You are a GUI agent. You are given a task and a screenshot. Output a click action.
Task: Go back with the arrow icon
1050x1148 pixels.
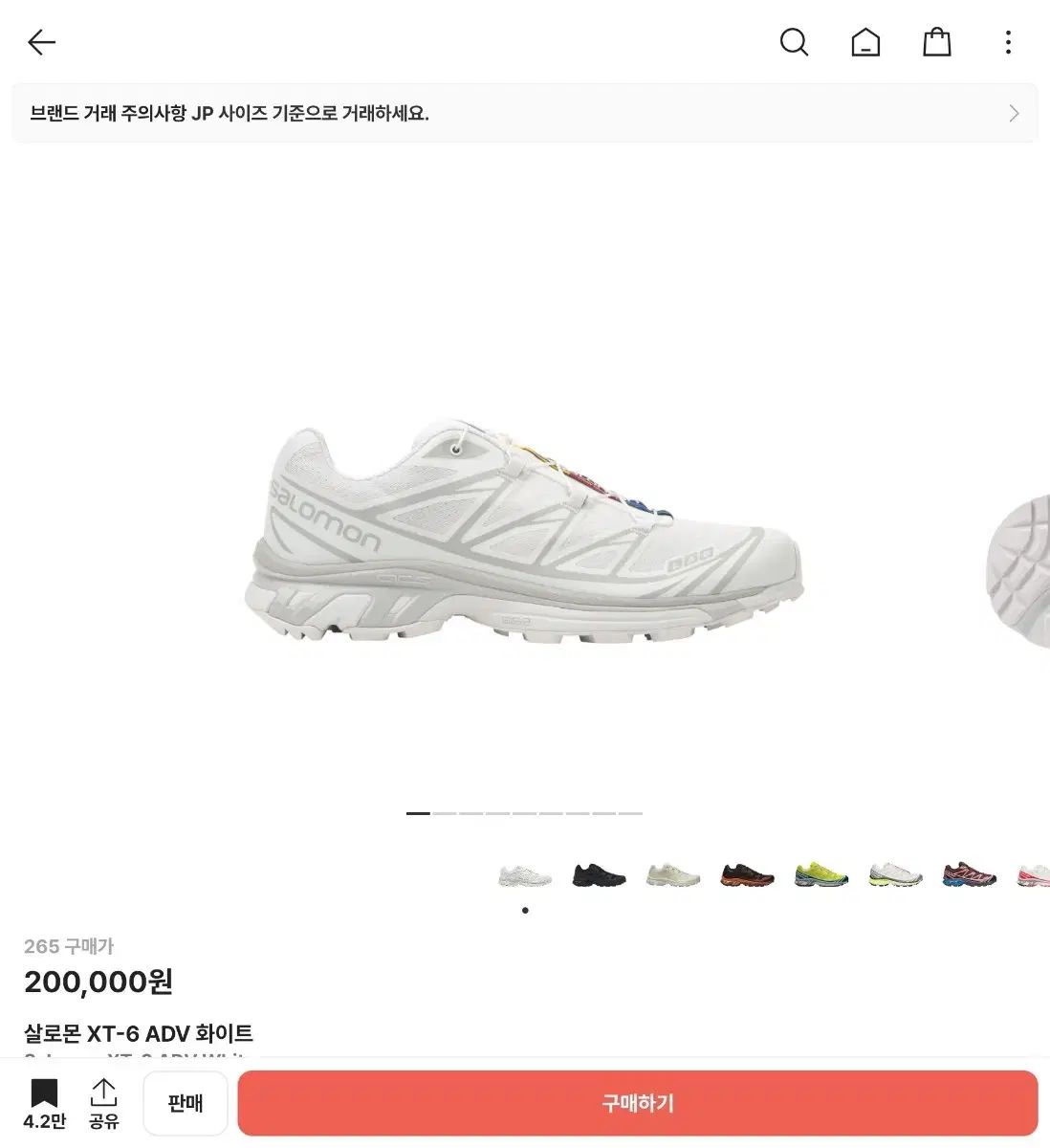pyautogui.click(x=42, y=42)
